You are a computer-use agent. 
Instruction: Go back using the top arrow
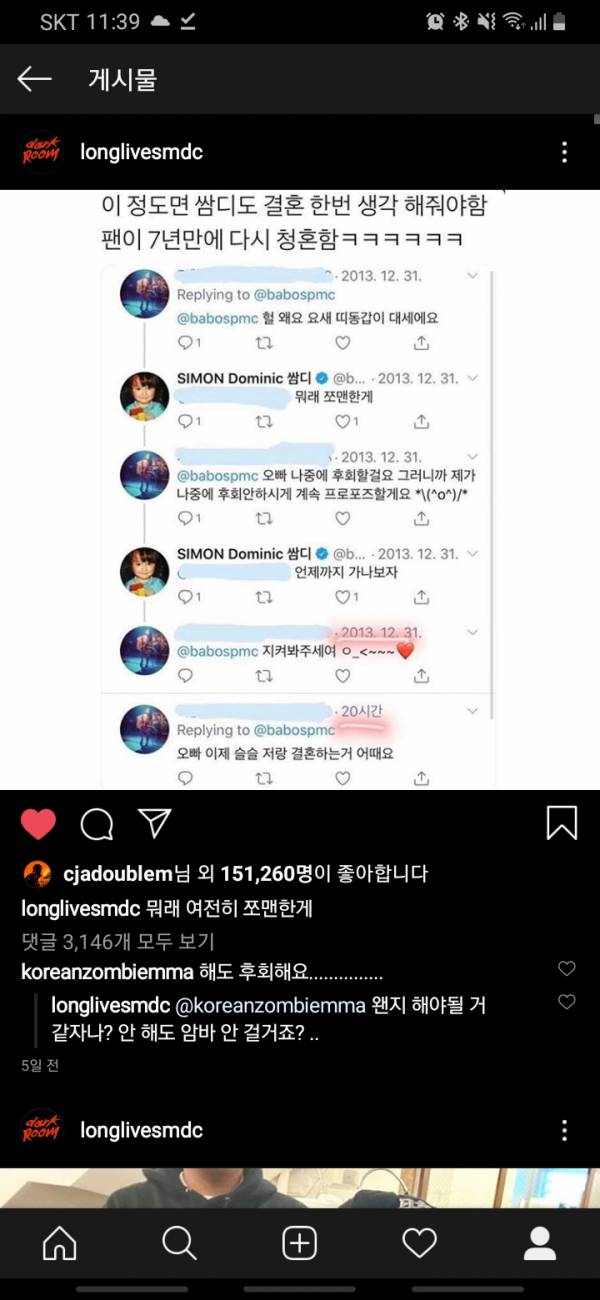(x=34, y=80)
